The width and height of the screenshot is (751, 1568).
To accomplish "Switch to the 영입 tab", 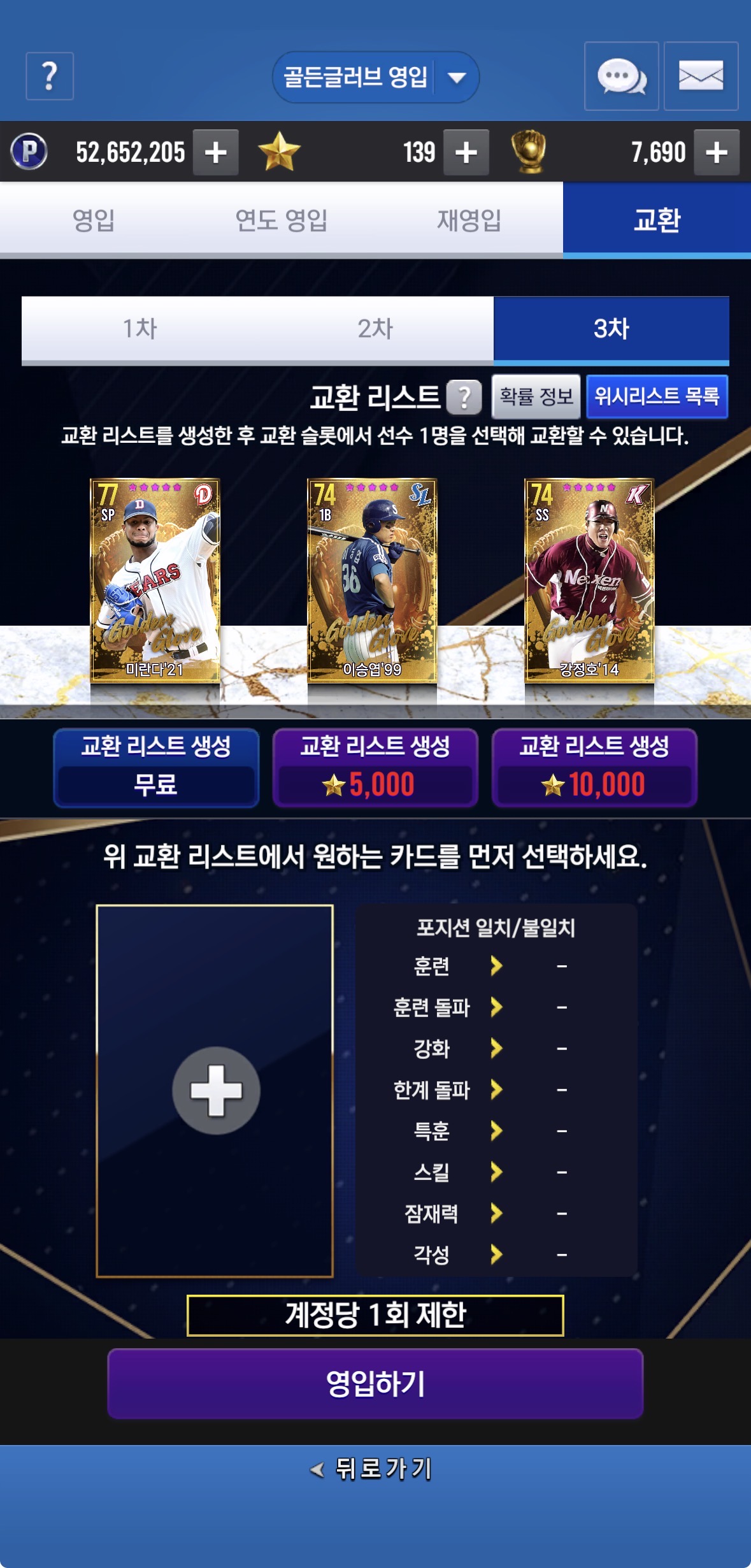I will (x=94, y=220).
